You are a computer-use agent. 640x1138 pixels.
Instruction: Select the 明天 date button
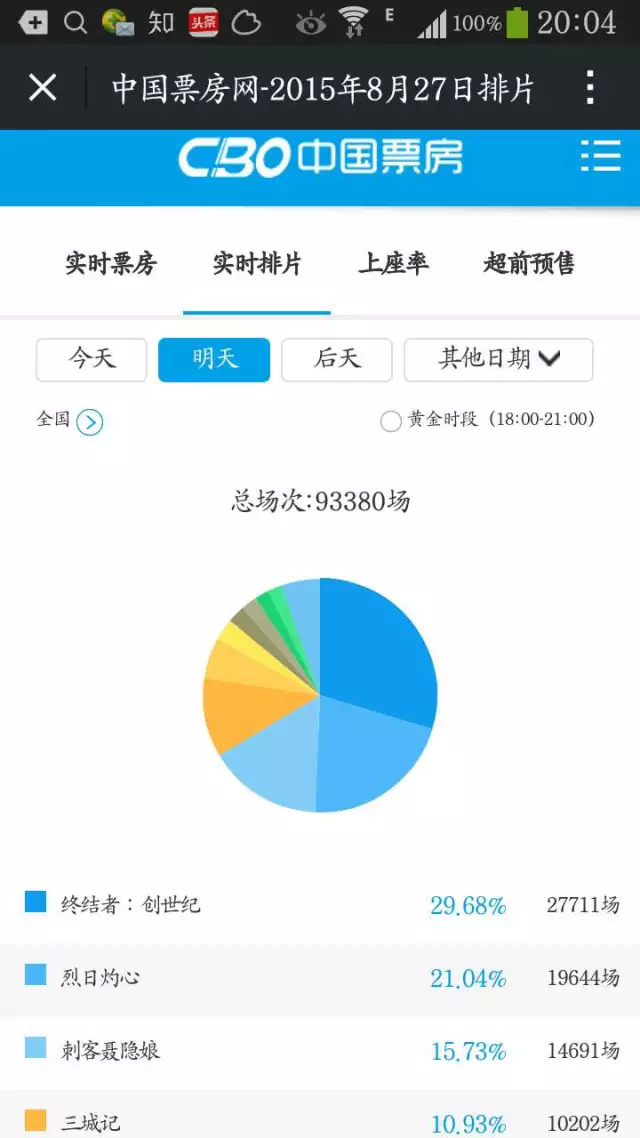[x=214, y=360]
